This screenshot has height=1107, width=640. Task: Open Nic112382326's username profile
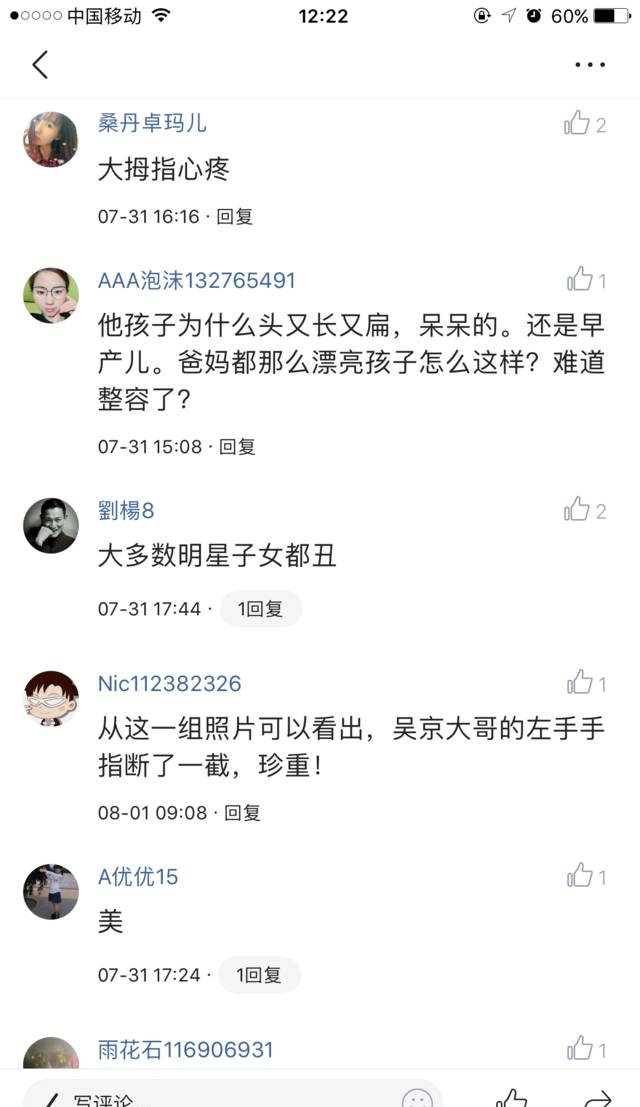[x=169, y=684]
